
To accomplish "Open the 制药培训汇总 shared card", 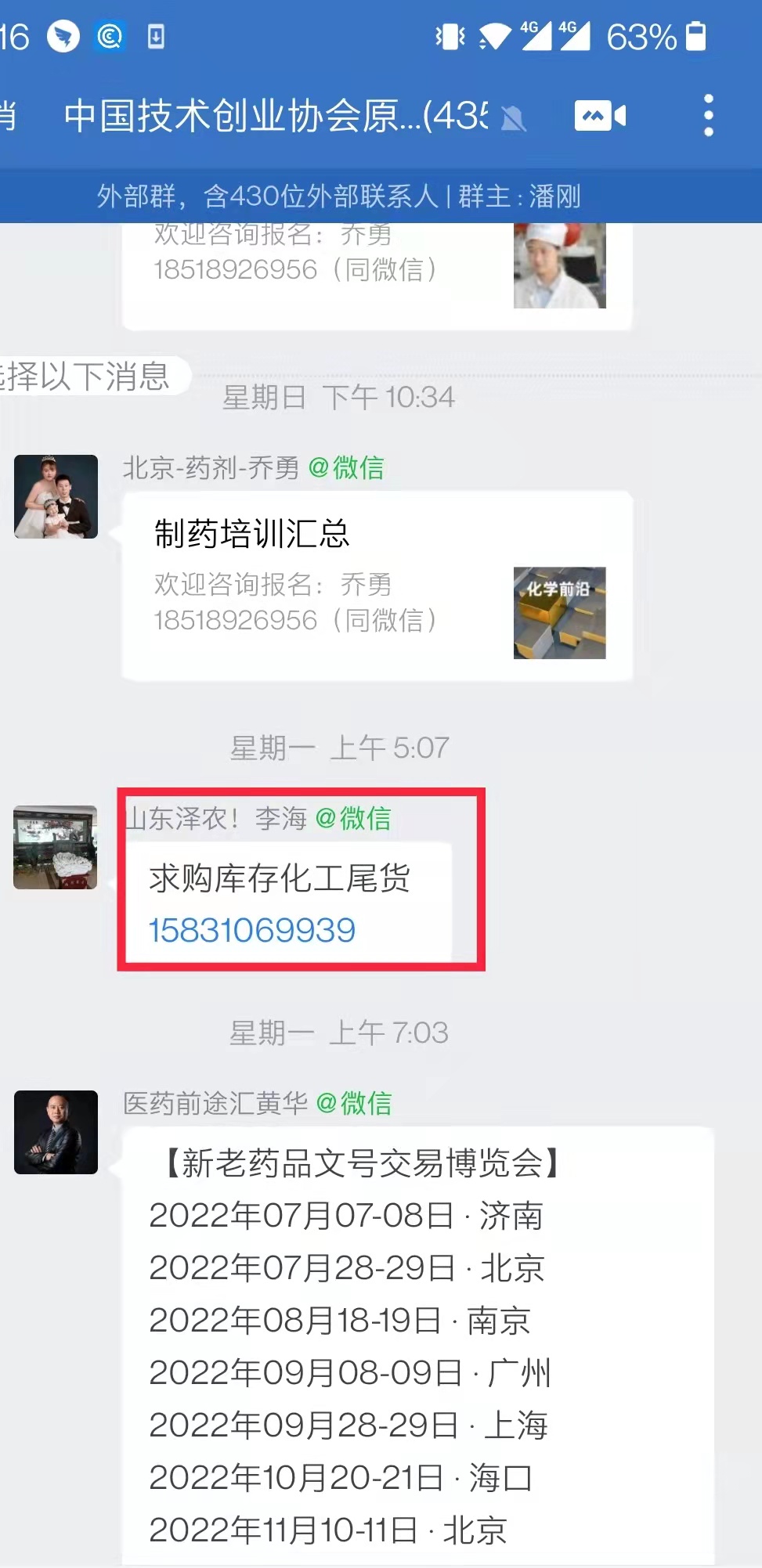I will click(377, 585).
